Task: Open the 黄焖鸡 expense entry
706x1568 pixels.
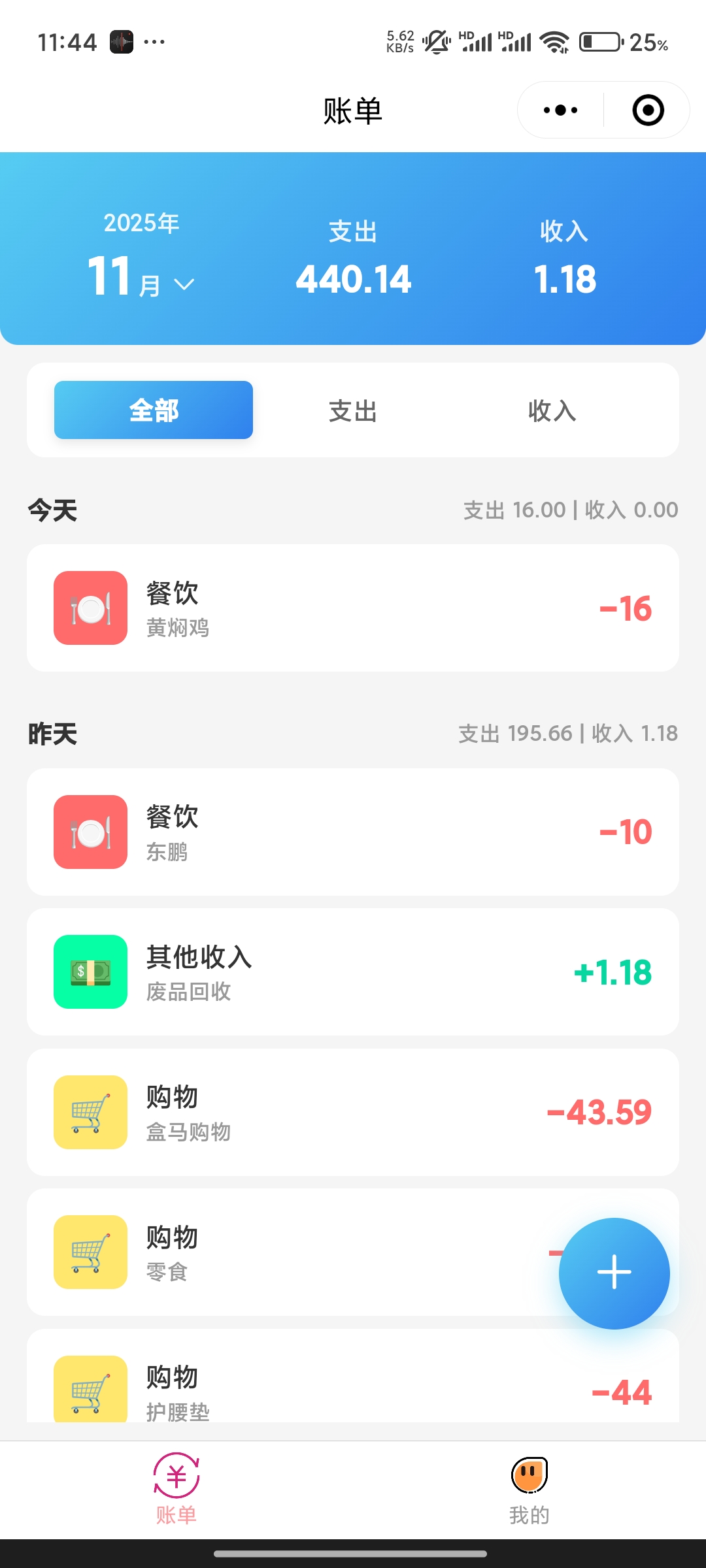Action: [x=353, y=607]
